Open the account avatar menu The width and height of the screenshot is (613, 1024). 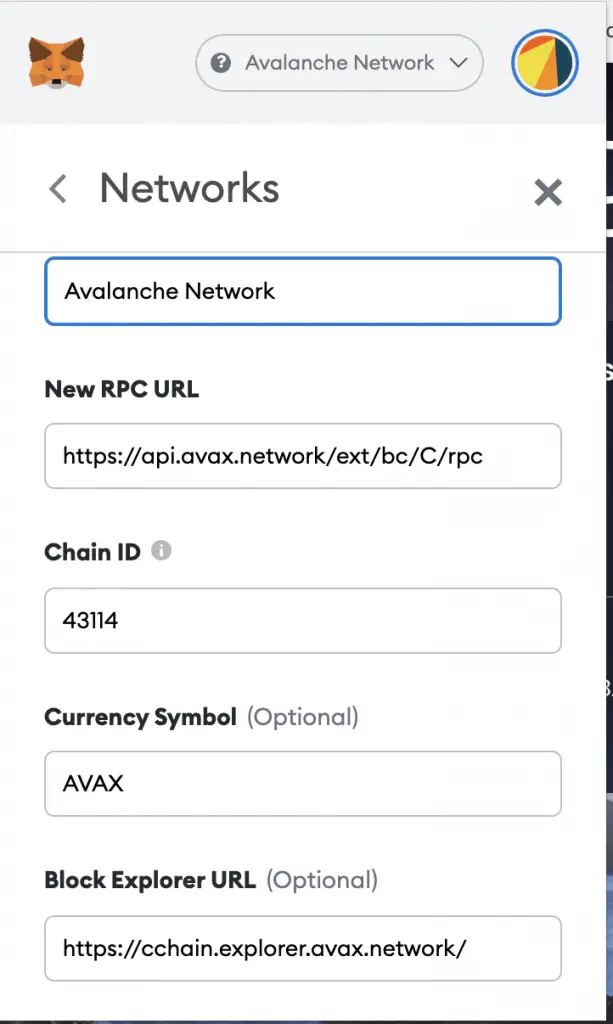544,63
